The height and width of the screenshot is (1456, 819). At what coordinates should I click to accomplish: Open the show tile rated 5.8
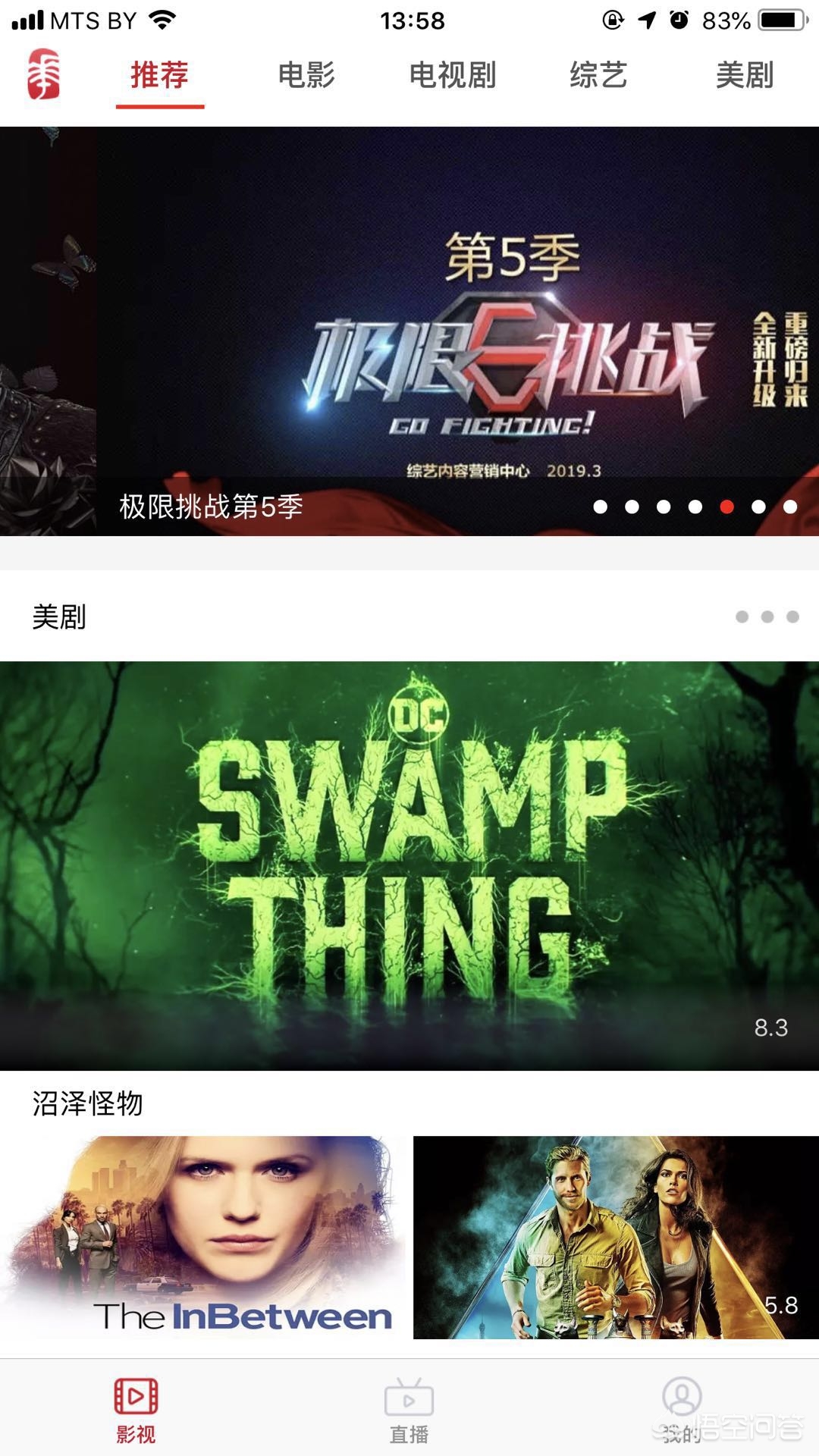tap(616, 1237)
